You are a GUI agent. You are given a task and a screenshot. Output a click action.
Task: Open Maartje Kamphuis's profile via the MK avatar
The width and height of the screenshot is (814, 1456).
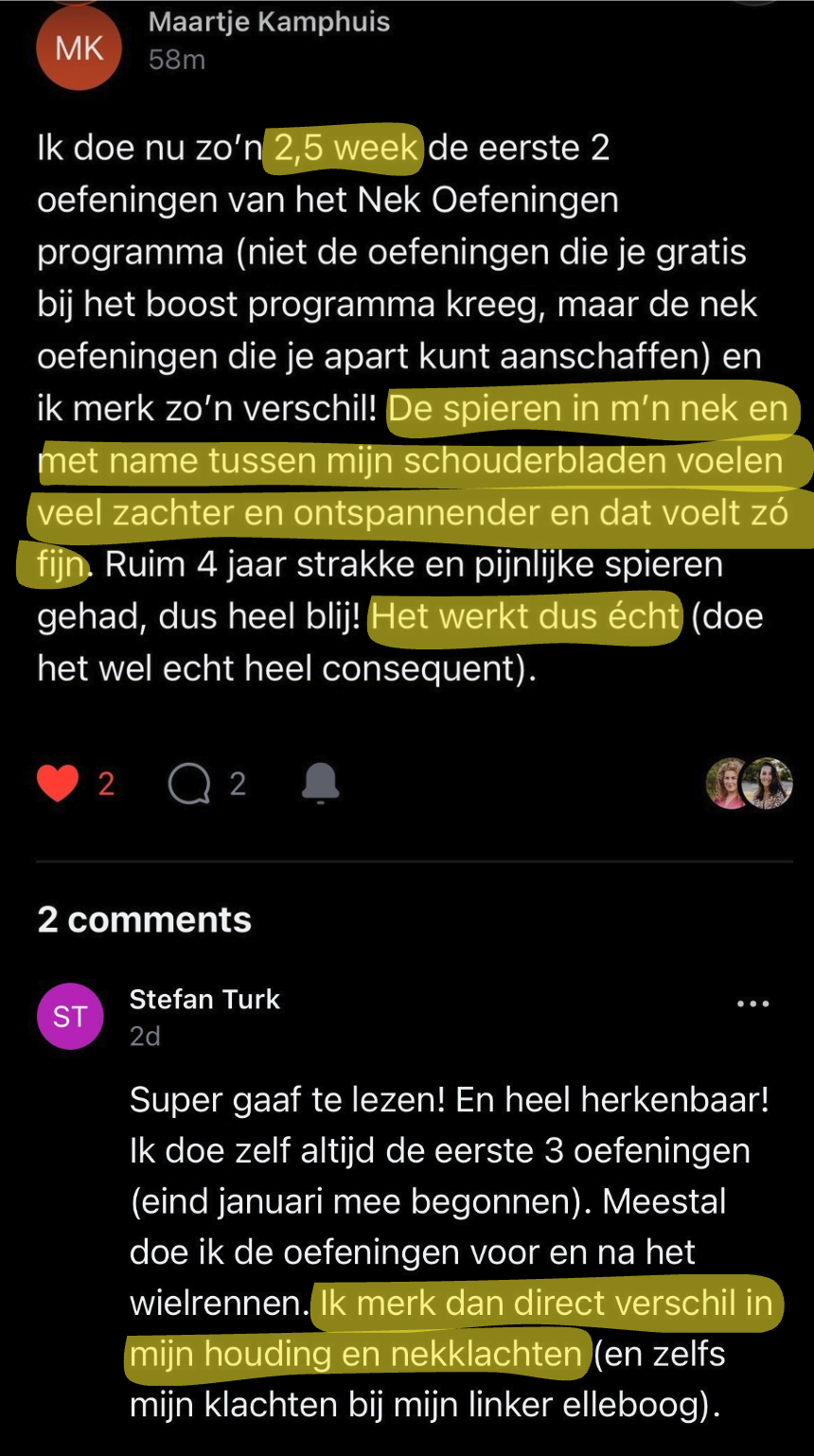click(x=79, y=46)
